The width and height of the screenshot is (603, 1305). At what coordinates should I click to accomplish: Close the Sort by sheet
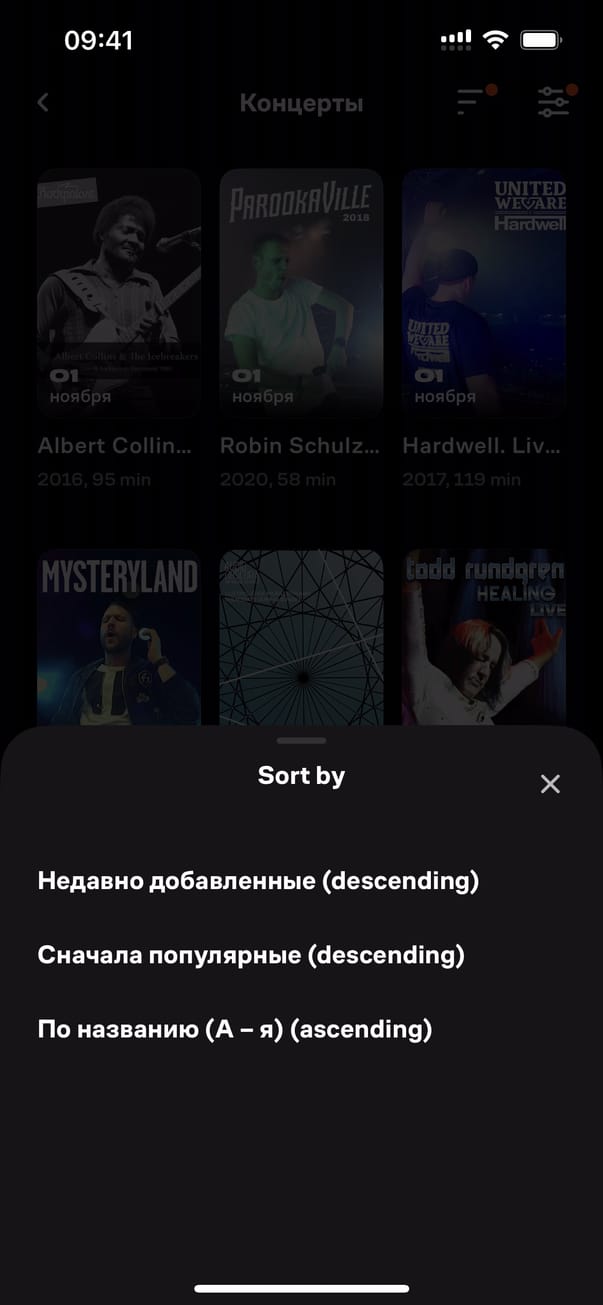(x=550, y=784)
